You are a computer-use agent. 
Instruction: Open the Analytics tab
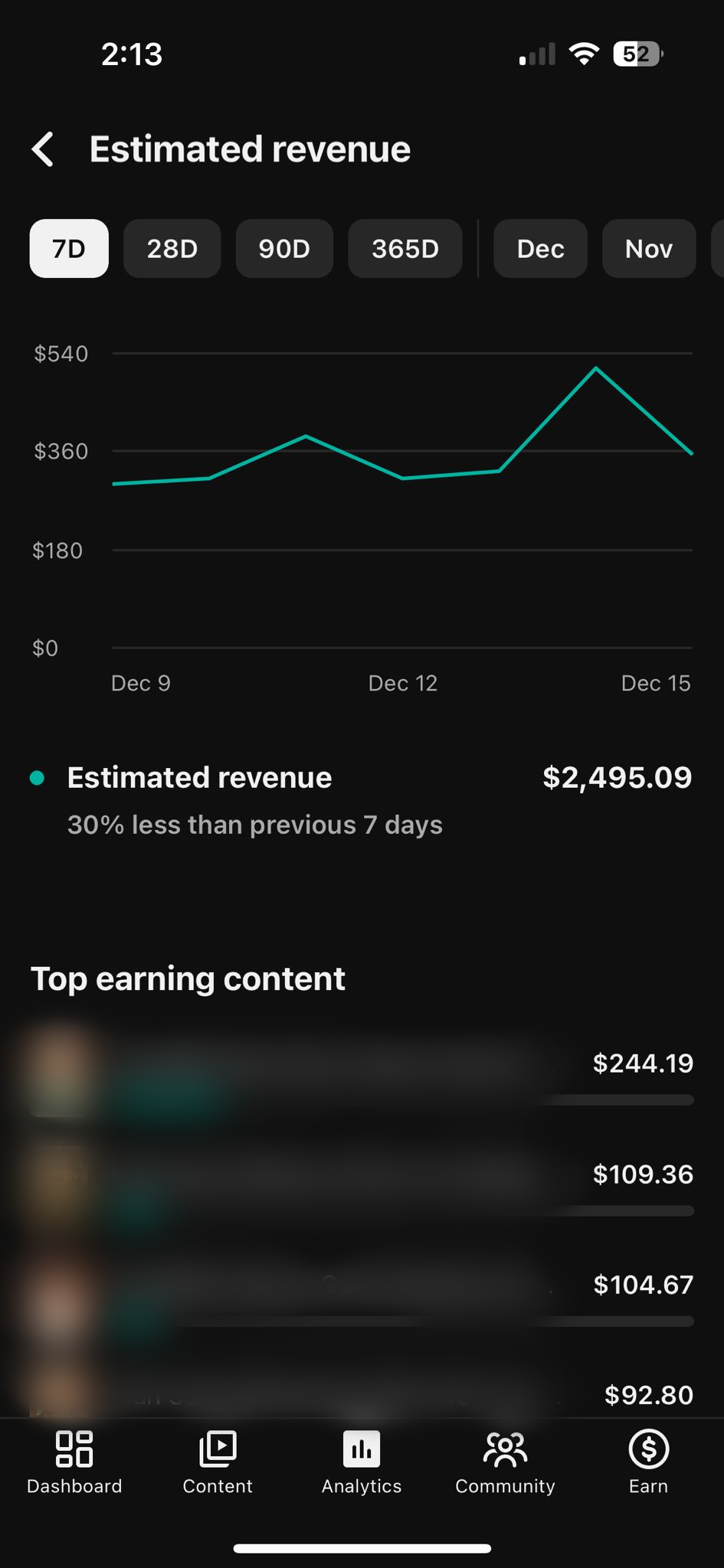pyautogui.click(x=362, y=1462)
